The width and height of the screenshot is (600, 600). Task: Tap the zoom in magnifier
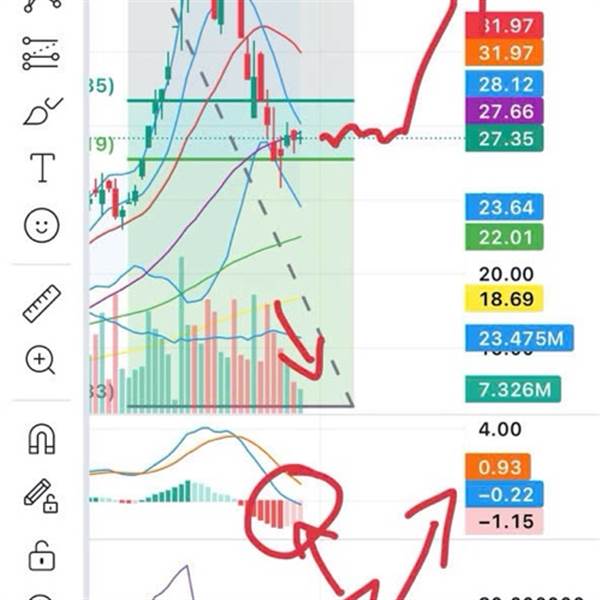(40, 360)
